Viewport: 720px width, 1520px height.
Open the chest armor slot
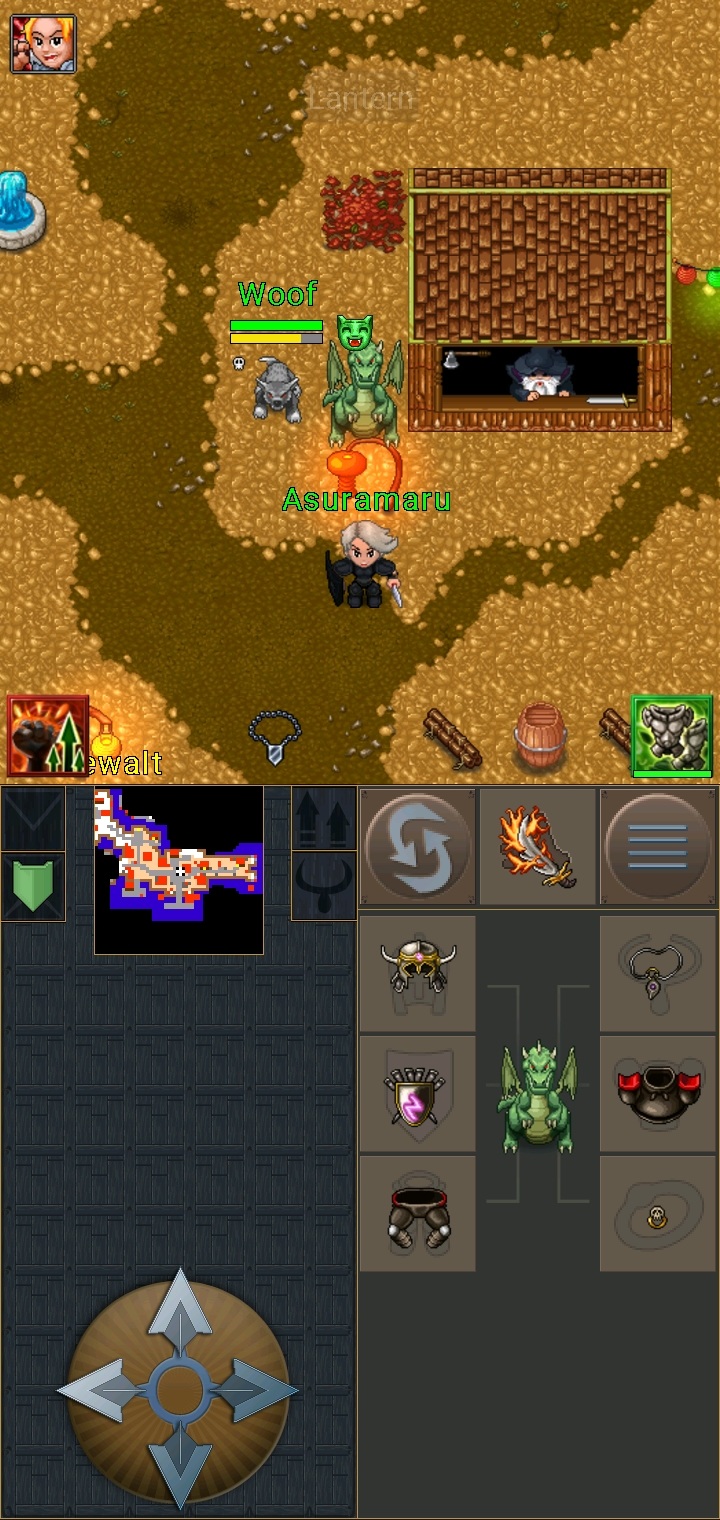coord(658,1095)
